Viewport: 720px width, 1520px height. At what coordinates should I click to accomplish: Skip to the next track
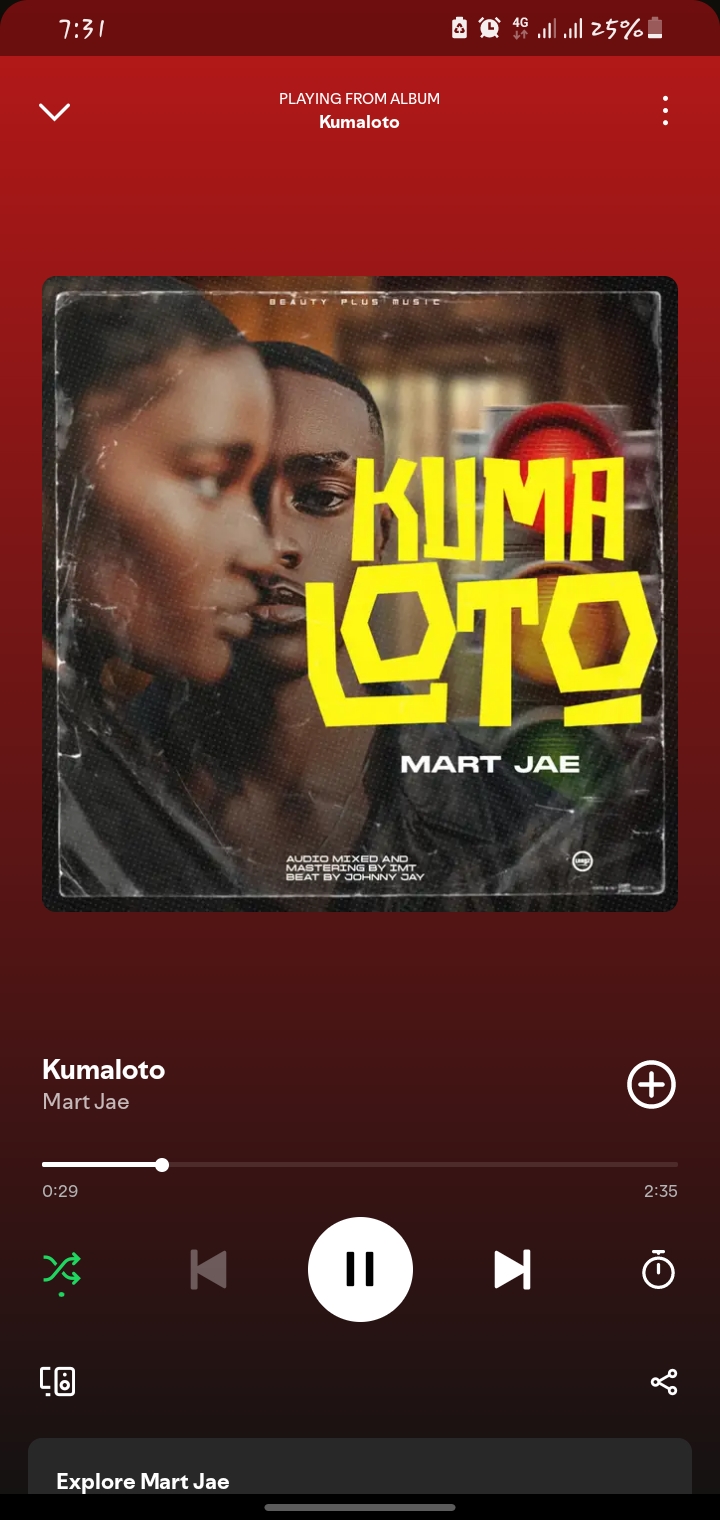[x=511, y=1269]
